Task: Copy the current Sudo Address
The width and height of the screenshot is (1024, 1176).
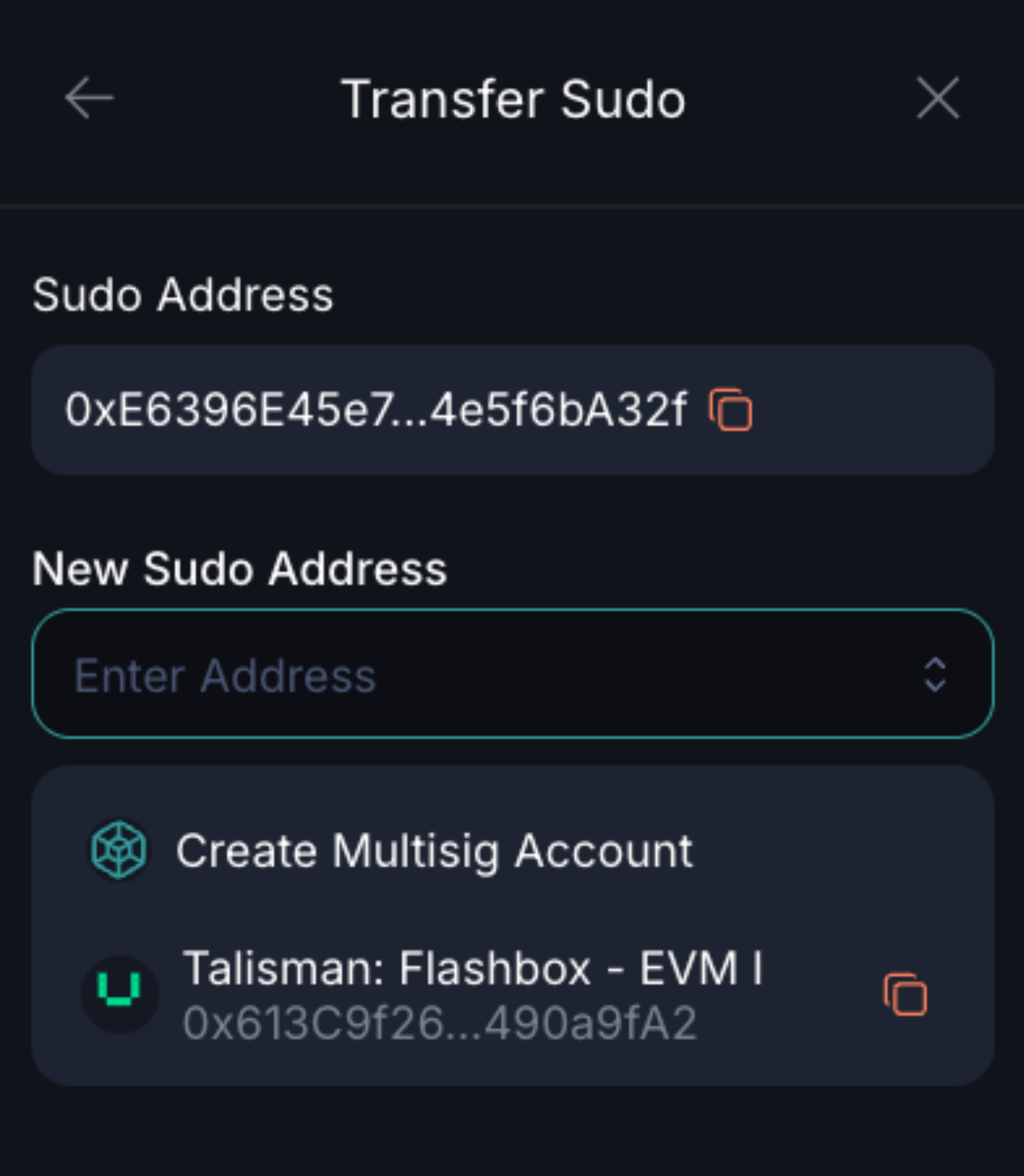Action: pos(730,409)
